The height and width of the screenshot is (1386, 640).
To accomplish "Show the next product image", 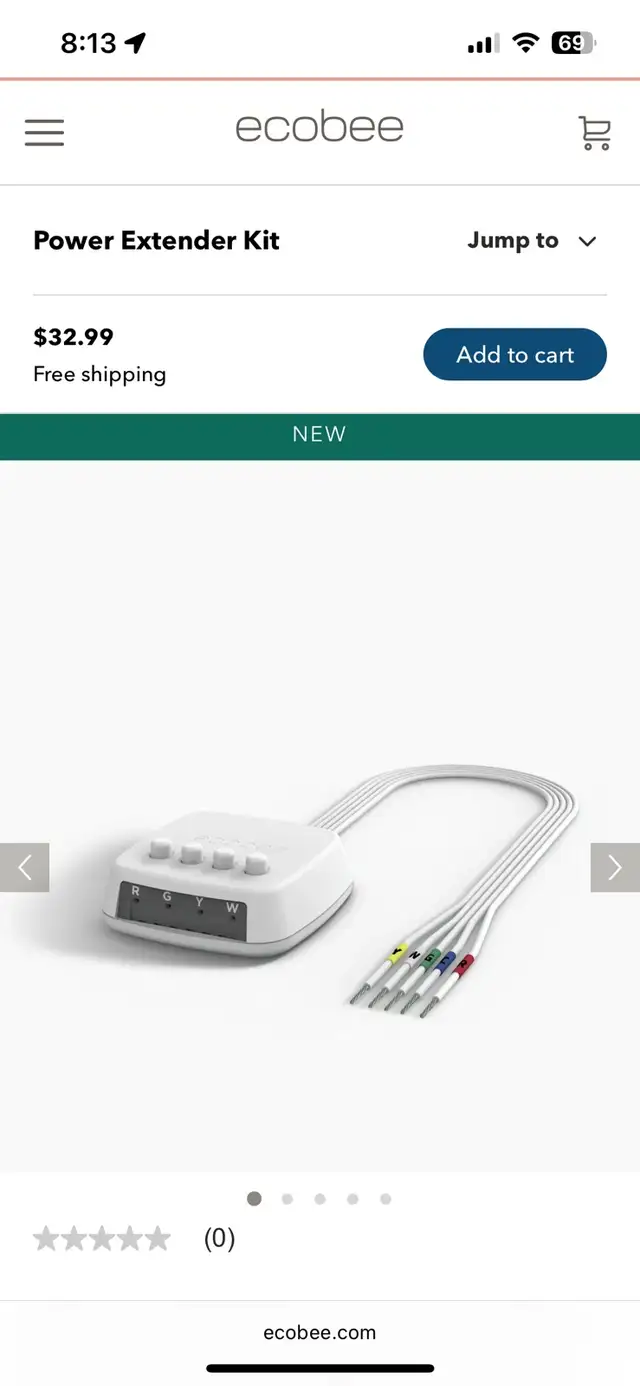I will (615, 868).
